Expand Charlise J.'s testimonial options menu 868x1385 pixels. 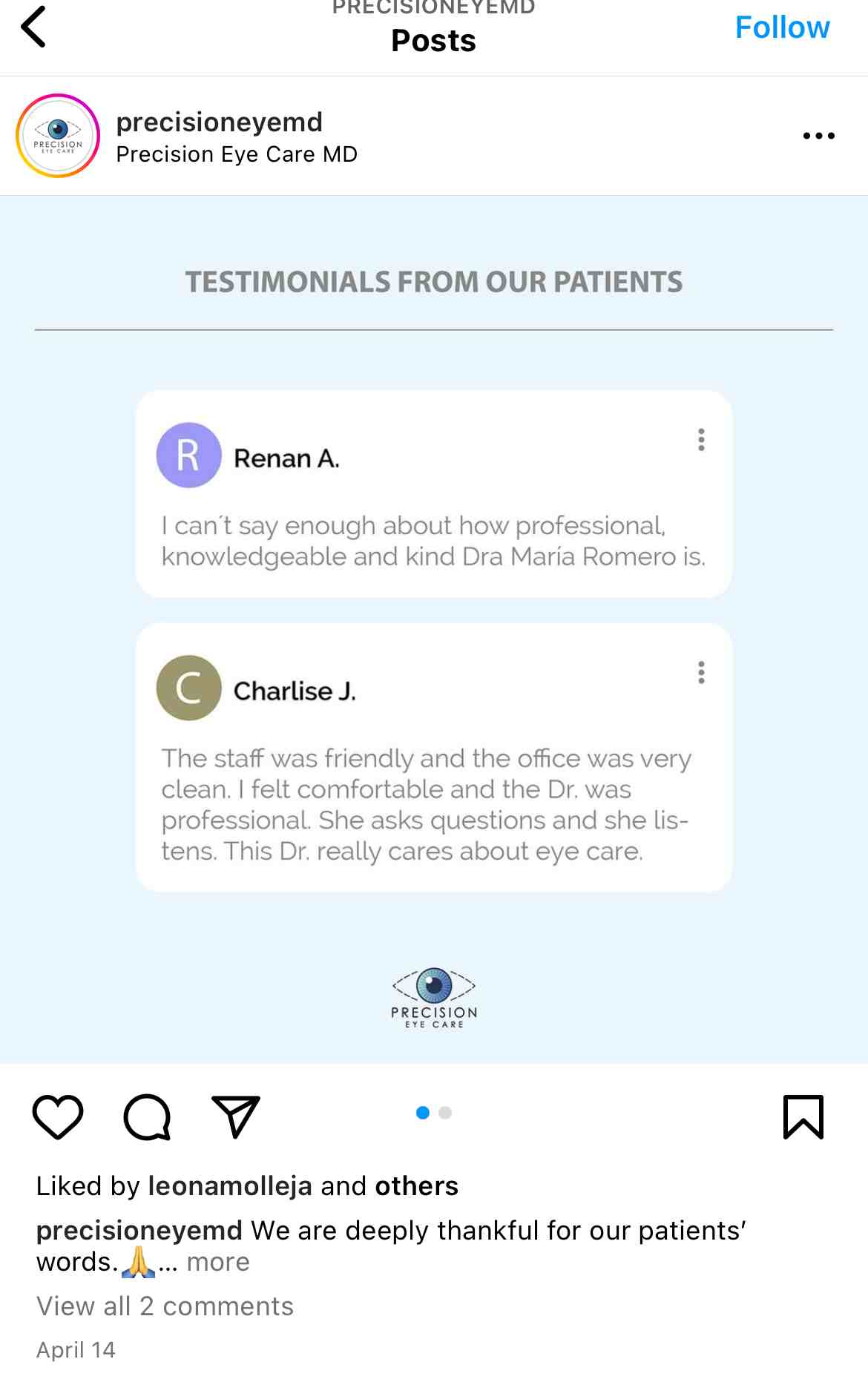tap(700, 674)
